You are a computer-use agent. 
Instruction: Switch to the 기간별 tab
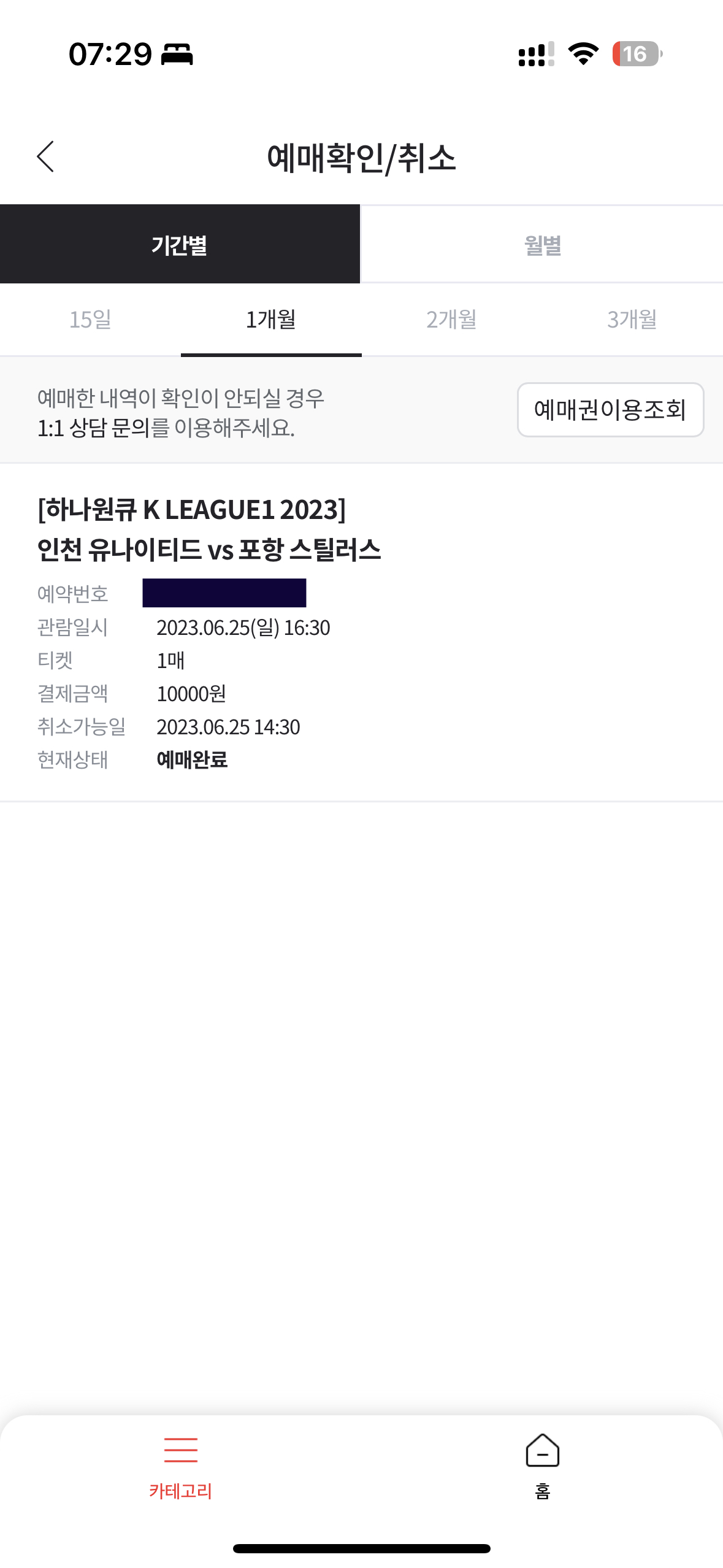pos(180,245)
